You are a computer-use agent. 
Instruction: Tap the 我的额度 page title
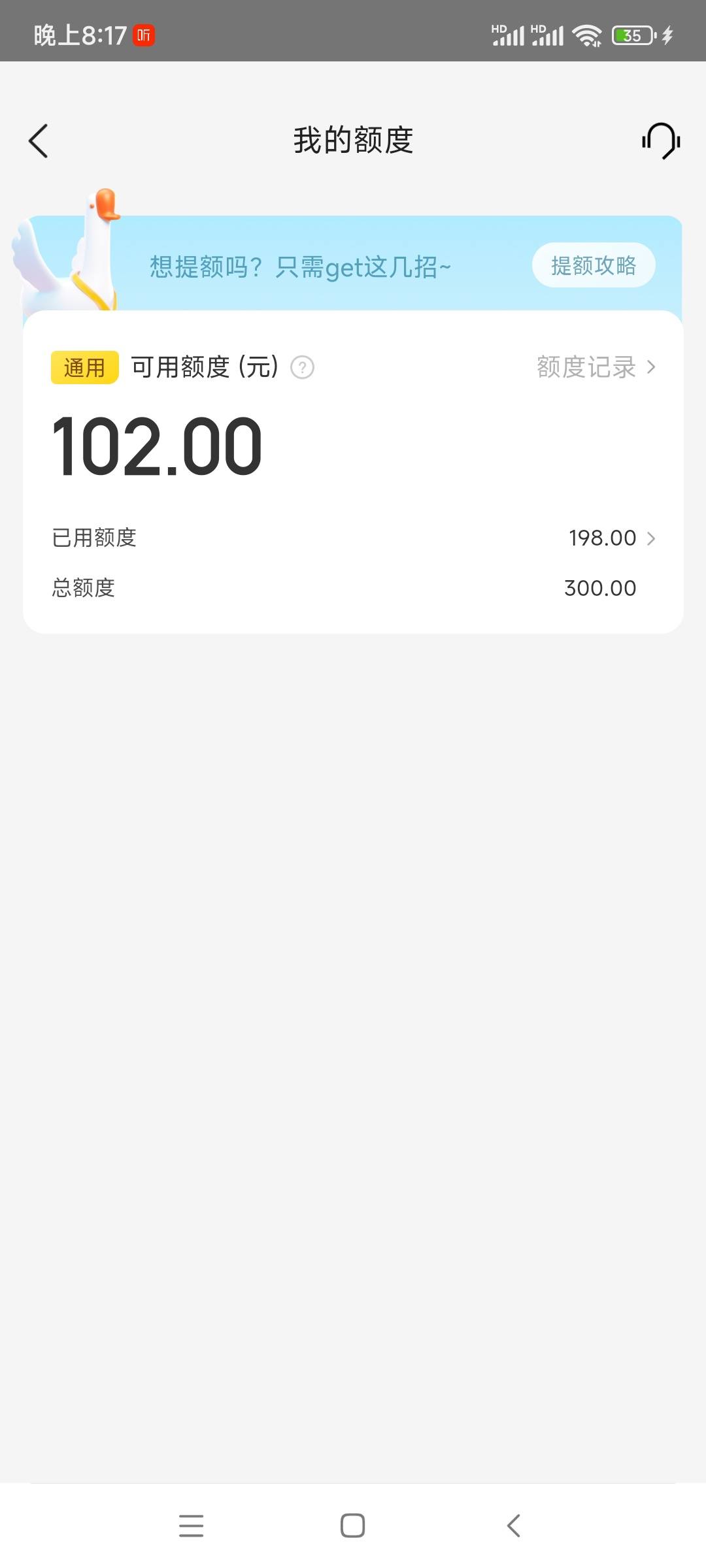[353, 140]
